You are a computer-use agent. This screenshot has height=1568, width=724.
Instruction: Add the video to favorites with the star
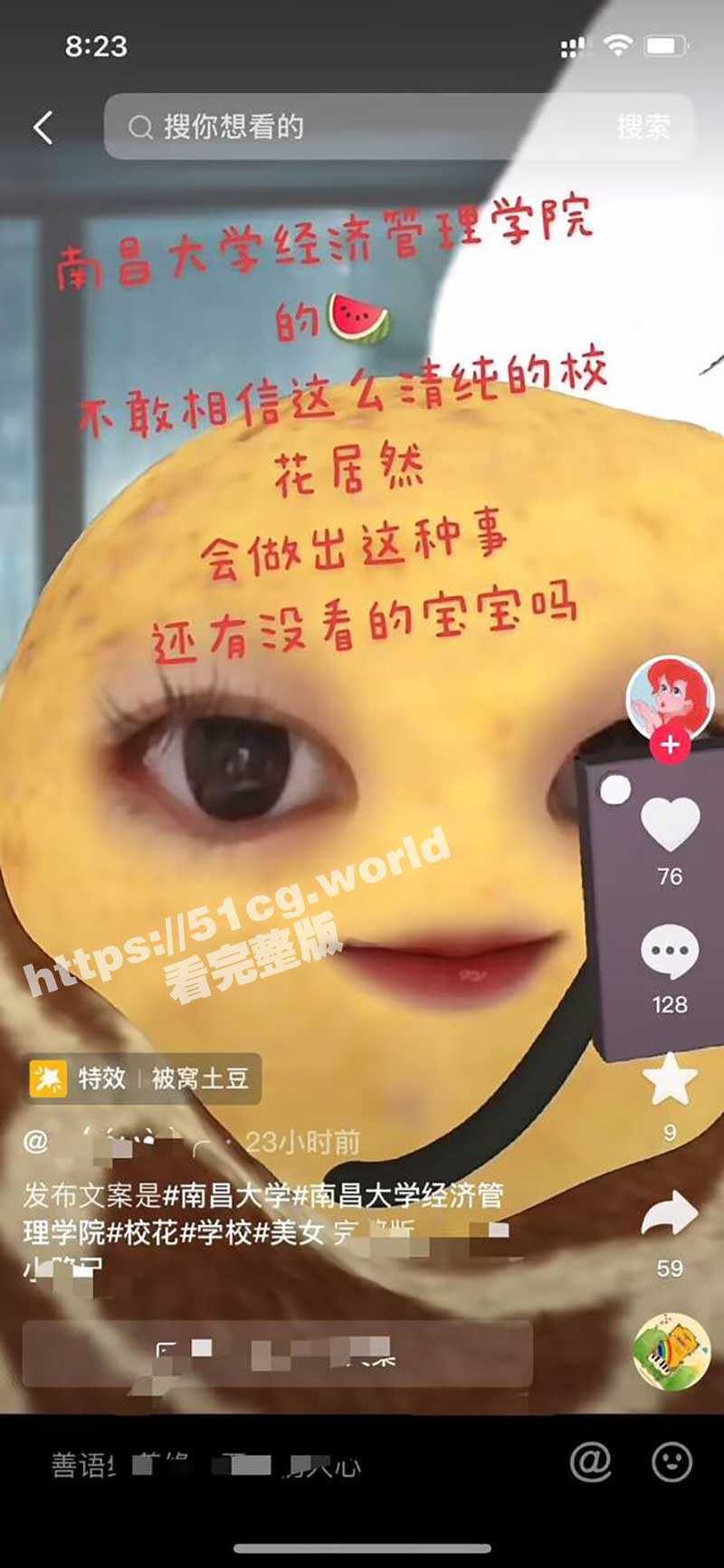pos(670,1080)
